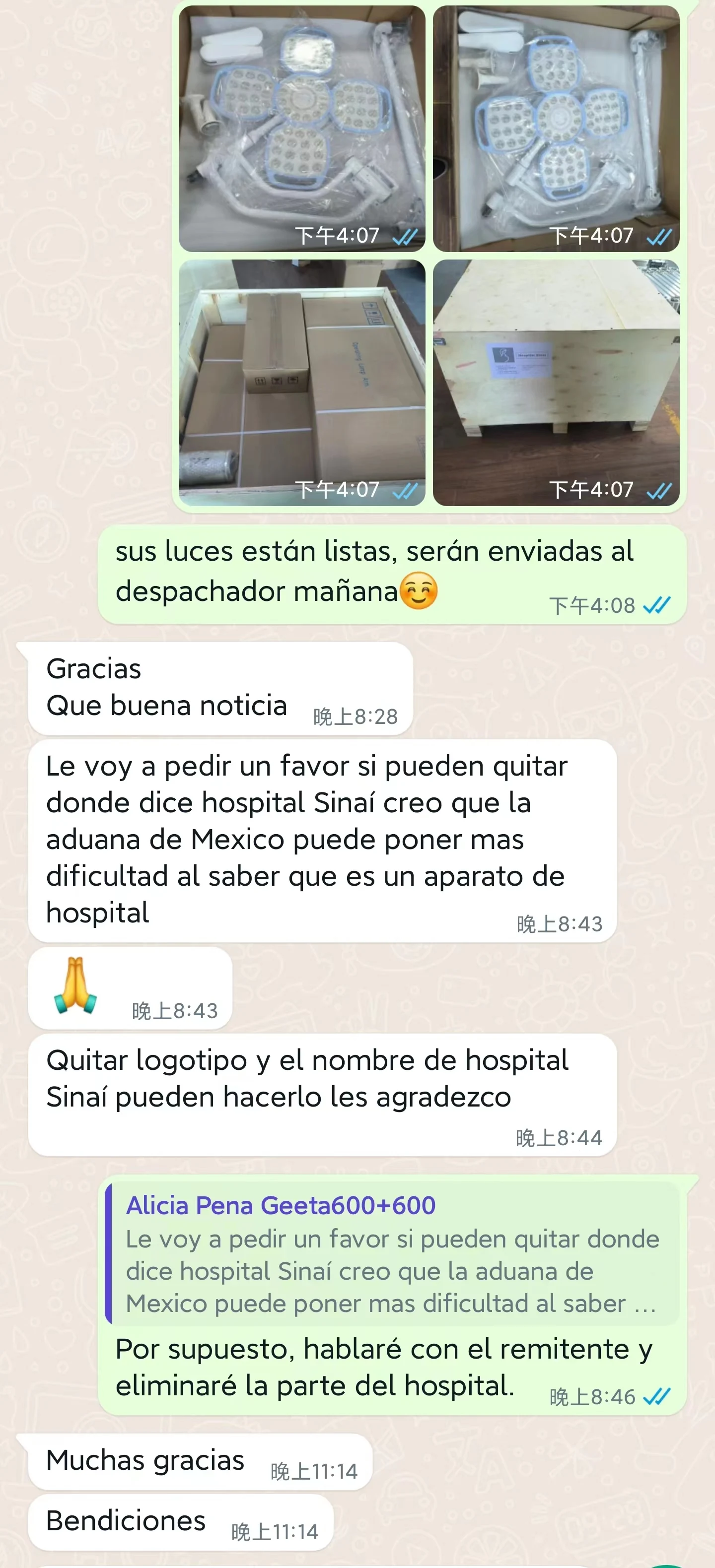The width and height of the screenshot is (715, 1568).
Task: Open the photo of the closed wooden crate
Action: [x=556, y=382]
